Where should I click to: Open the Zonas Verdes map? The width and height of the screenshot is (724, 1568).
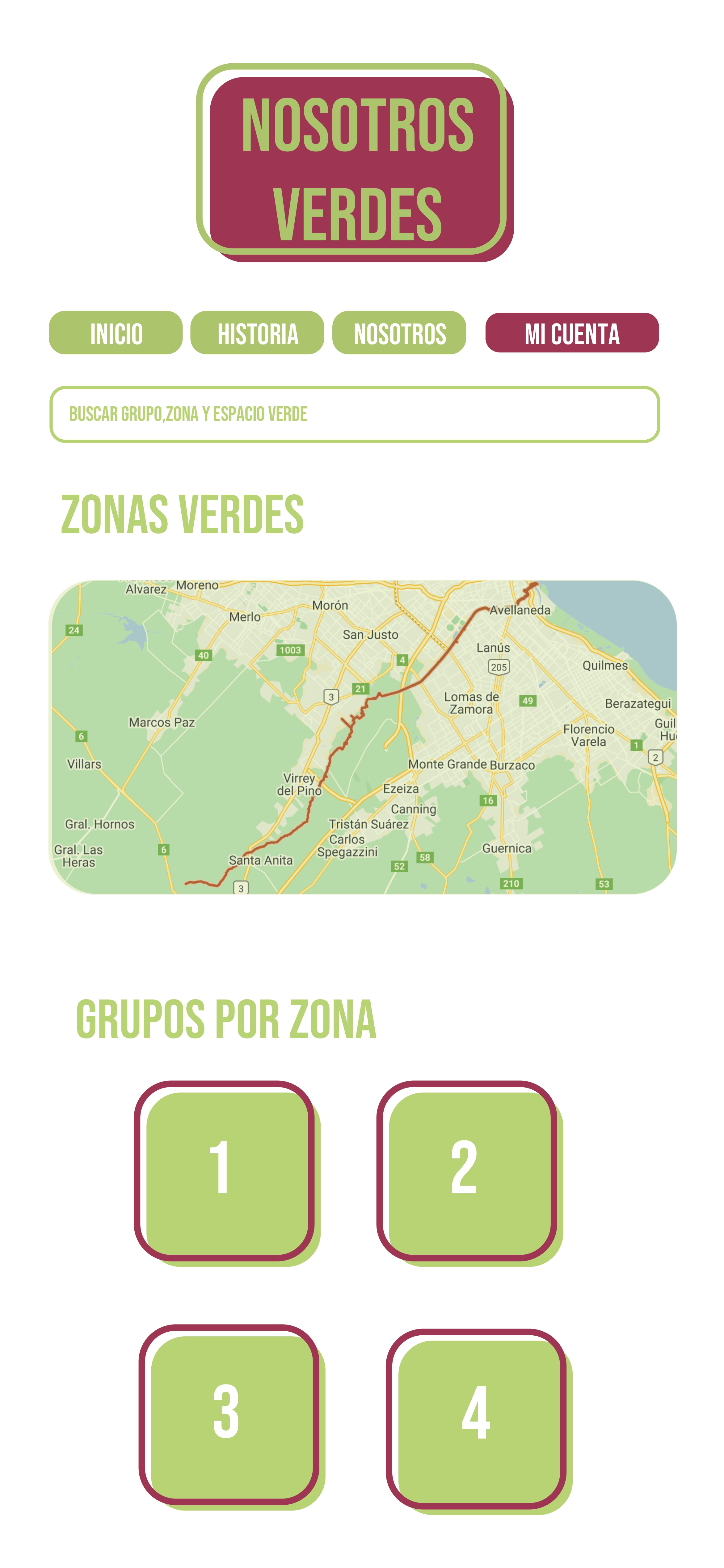pos(363,737)
